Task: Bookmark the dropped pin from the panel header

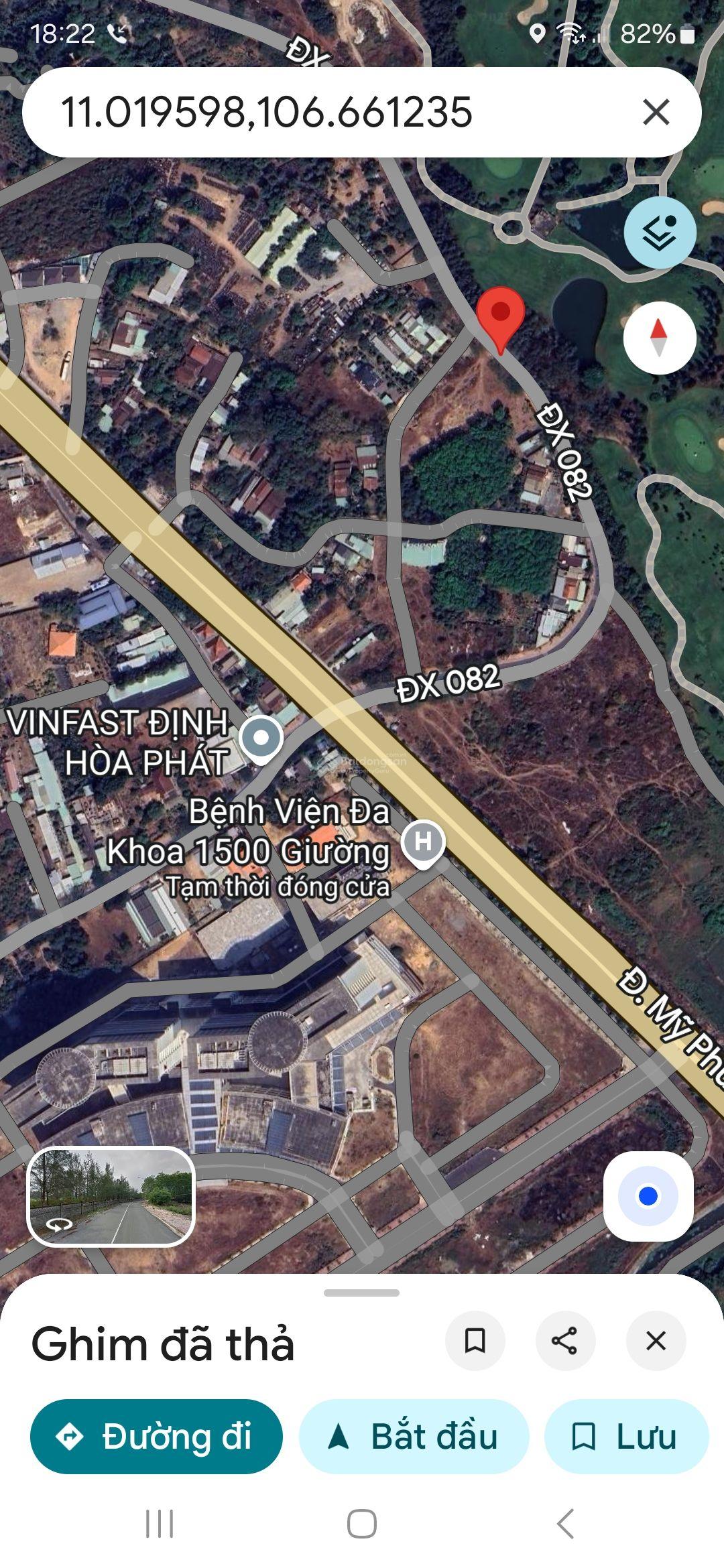Action: point(475,1341)
